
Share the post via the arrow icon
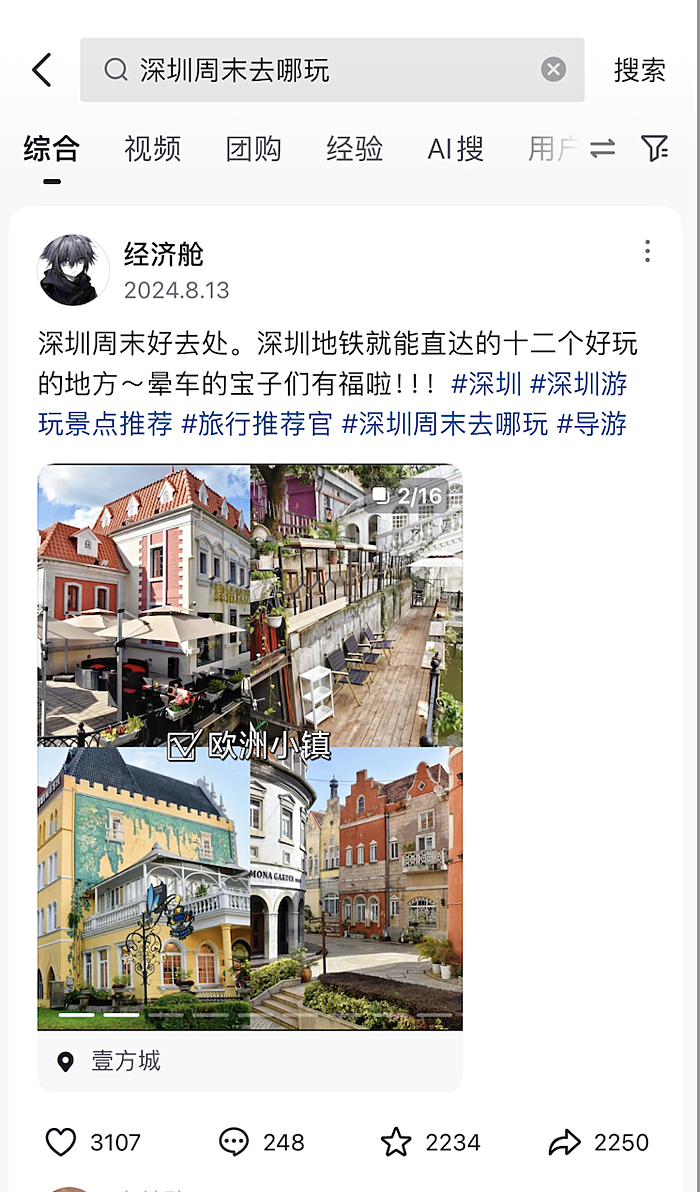[x=565, y=1142]
